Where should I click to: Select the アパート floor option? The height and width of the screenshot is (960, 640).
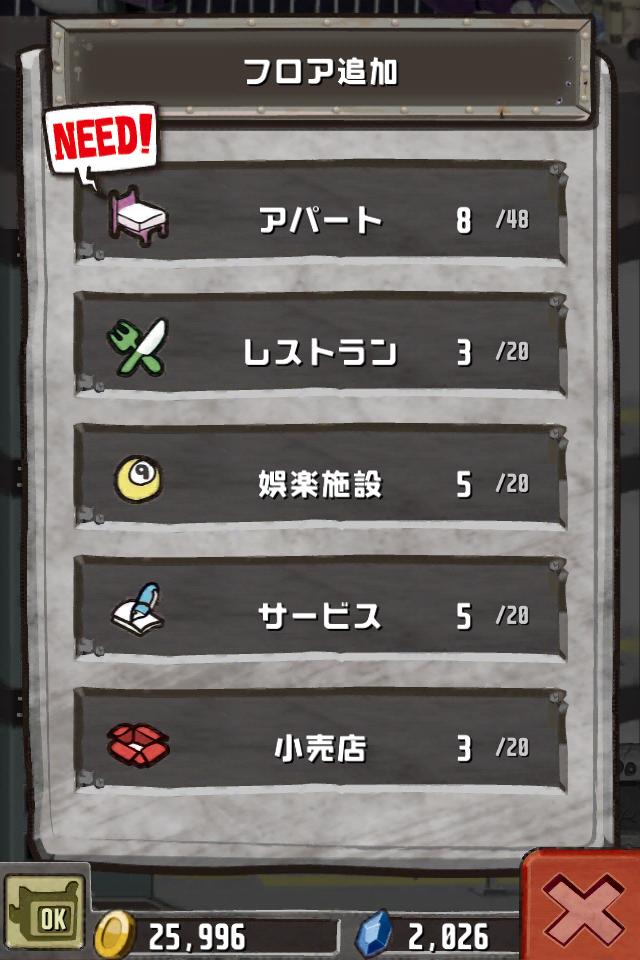pos(320,218)
